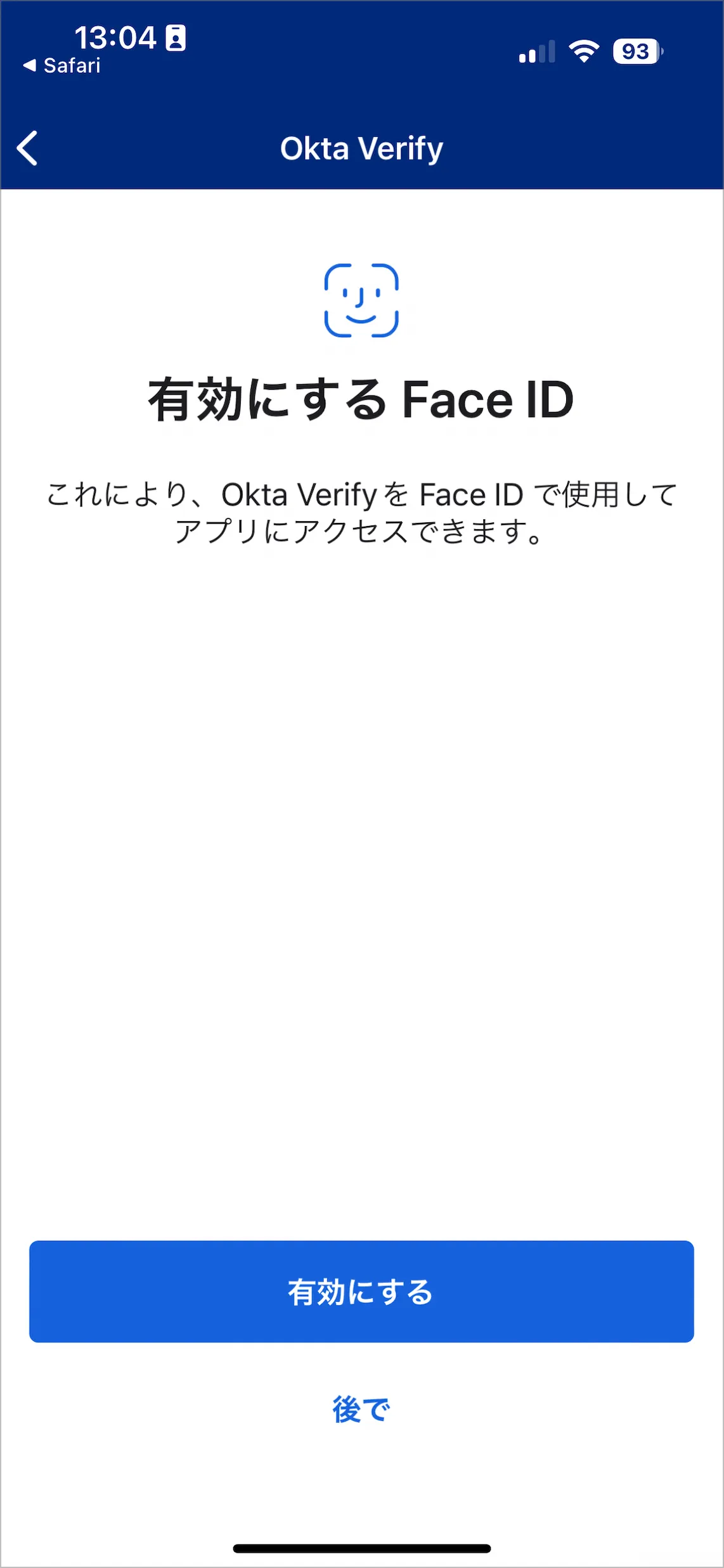The image size is (724, 1568).
Task: Return to Safari via status bar link
Action: [x=63, y=65]
